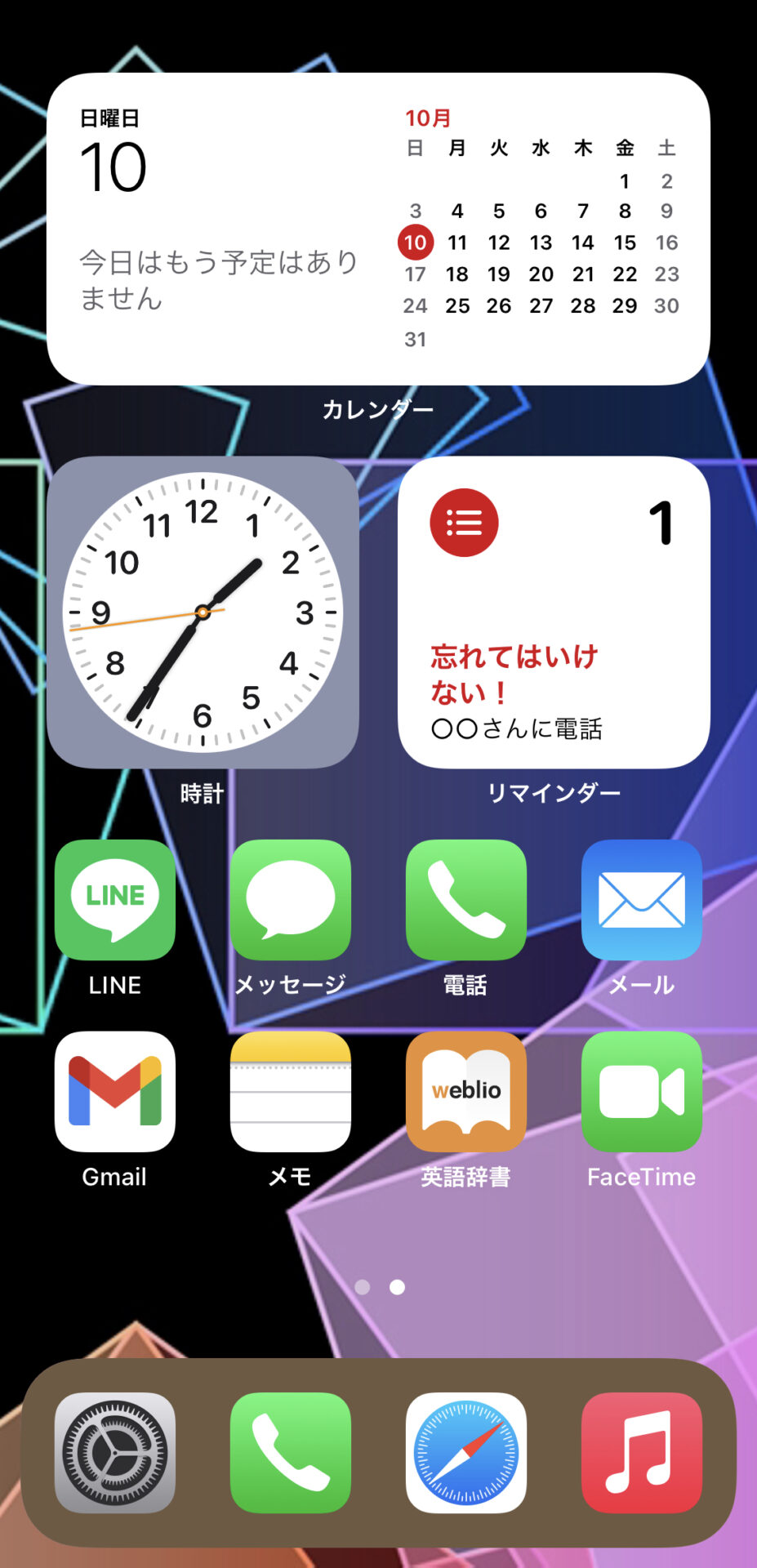Open the メール mail app
The height and width of the screenshot is (1568, 757).
[642, 899]
